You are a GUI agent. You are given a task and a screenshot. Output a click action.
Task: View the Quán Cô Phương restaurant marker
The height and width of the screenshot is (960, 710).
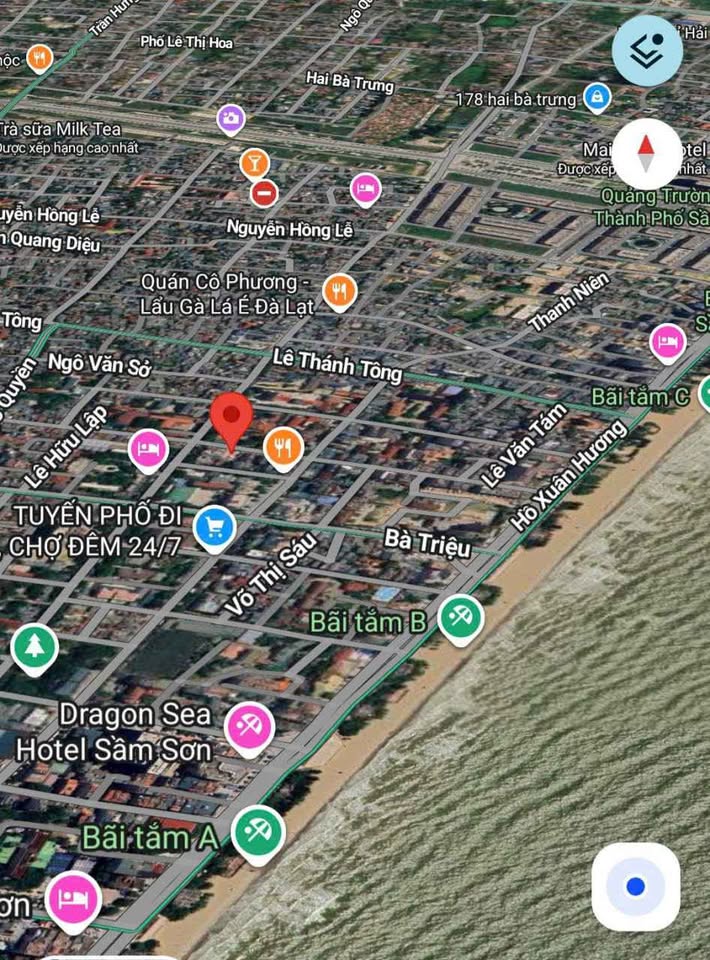pos(340,291)
